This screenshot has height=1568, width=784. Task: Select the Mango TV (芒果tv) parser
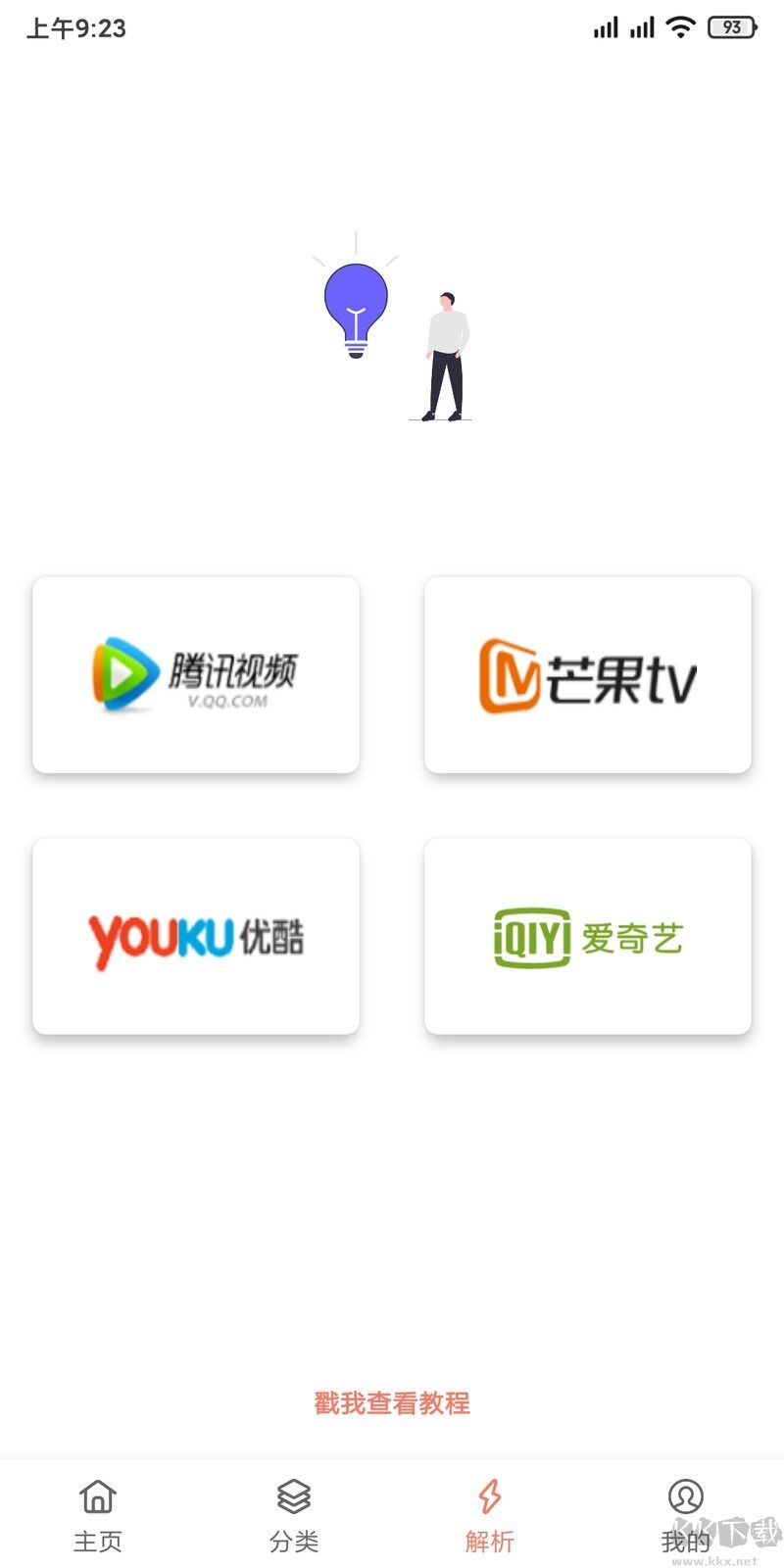[x=587, y=674]
